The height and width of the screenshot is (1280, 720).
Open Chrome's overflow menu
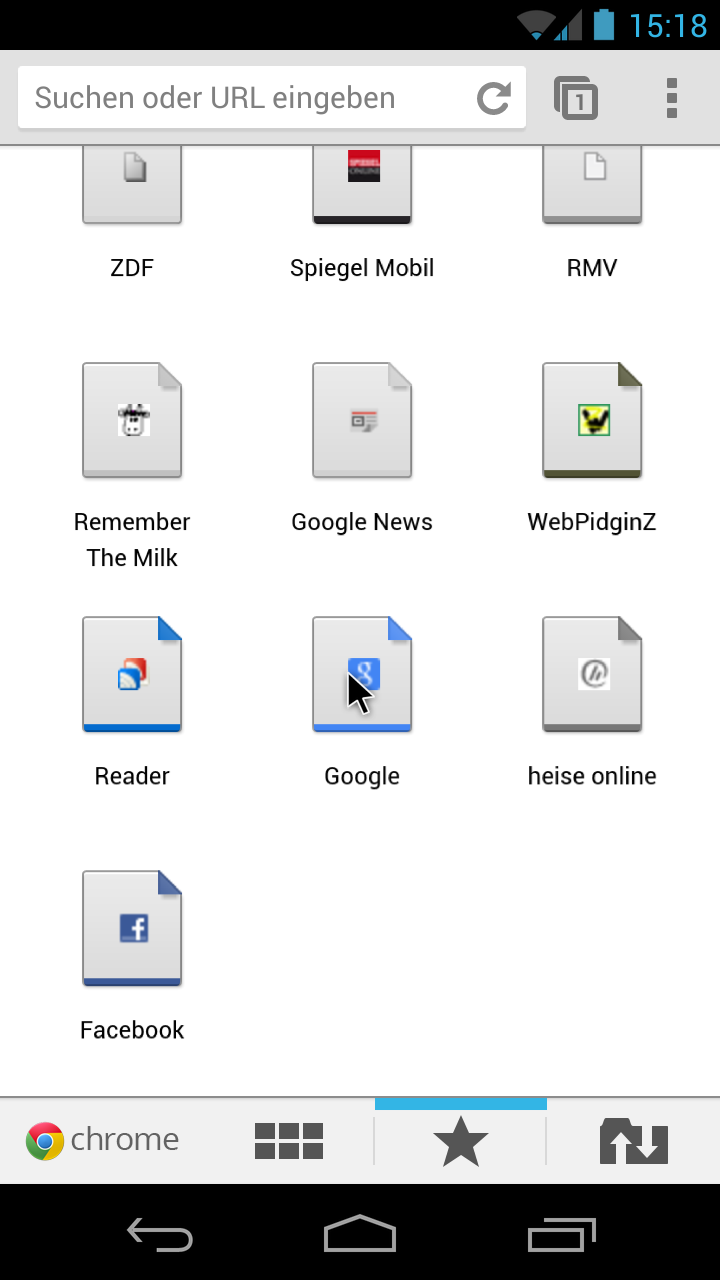[672, 98]
